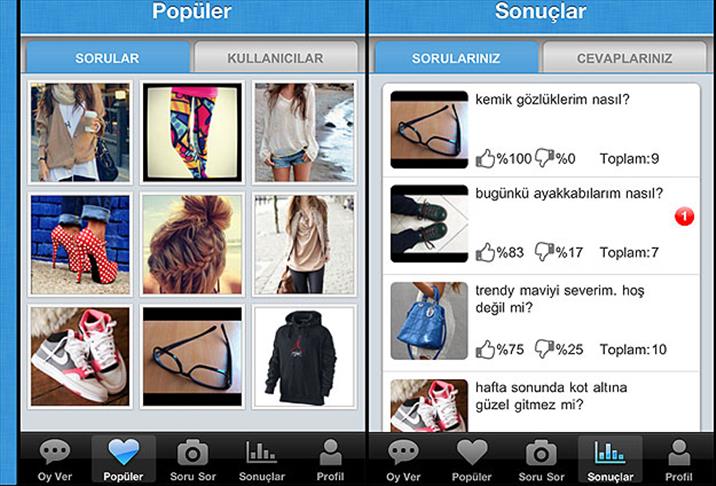Open the beach sweater and shorts photo
The height and width of the screenshot is (486, 716).
(x=304, y=131)
